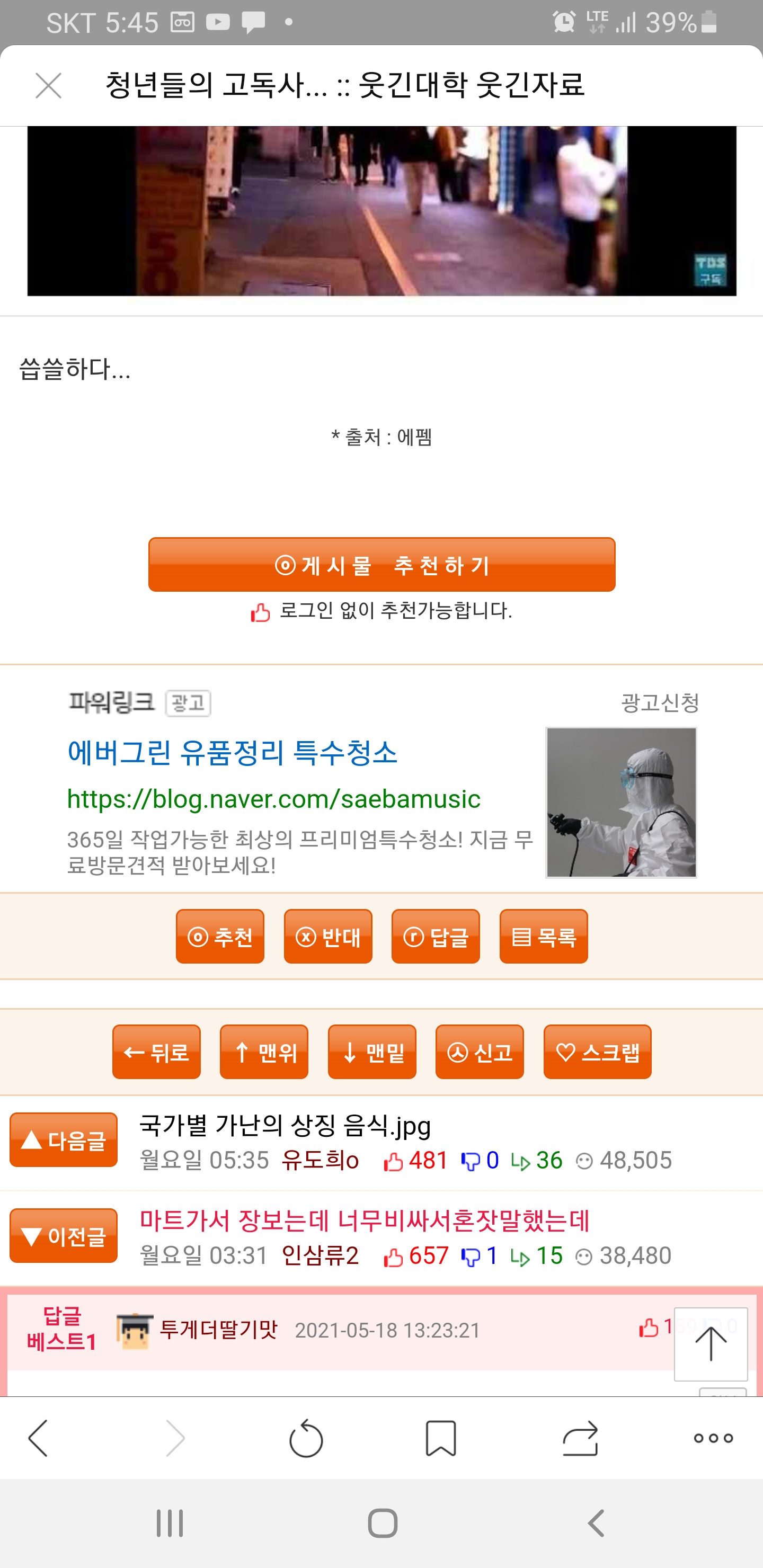The height and width of the screenshot is (1568, 763).
Task: Open next post 국가별 가난의 상징 음식.jpg
Action: [x=285, y=1126]
